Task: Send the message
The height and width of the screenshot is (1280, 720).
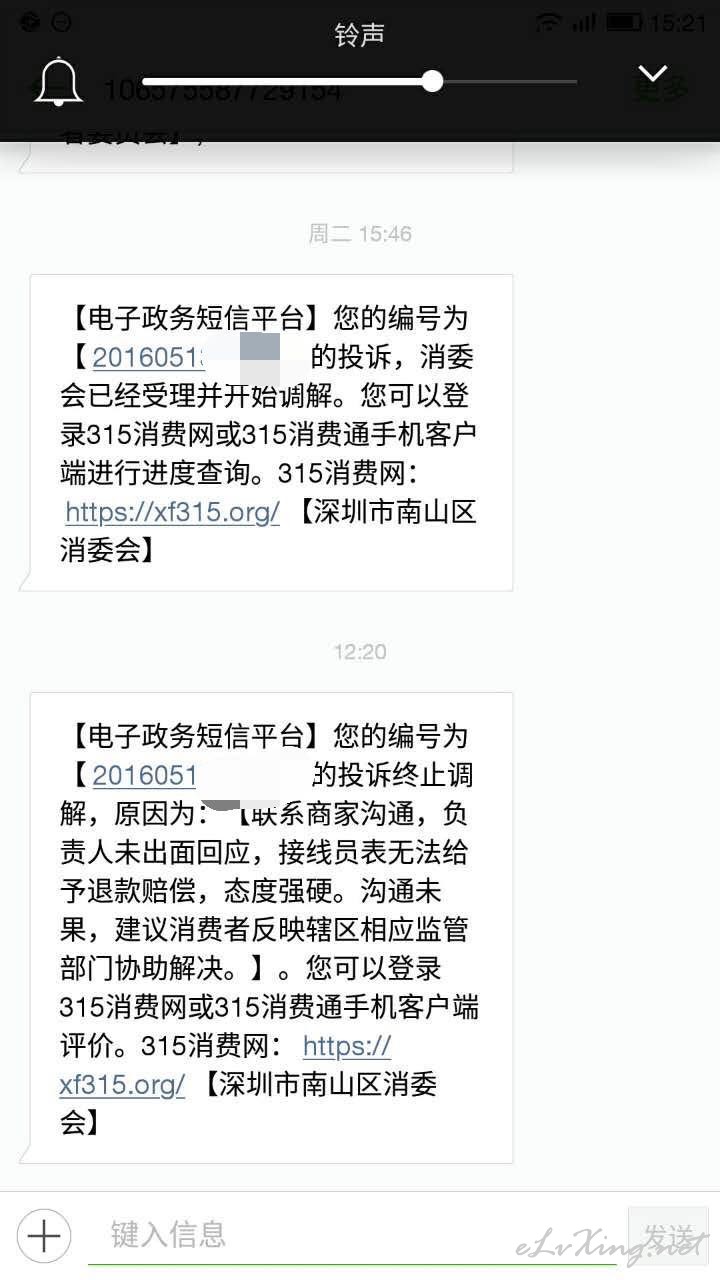Action: tap(668, 1236)
